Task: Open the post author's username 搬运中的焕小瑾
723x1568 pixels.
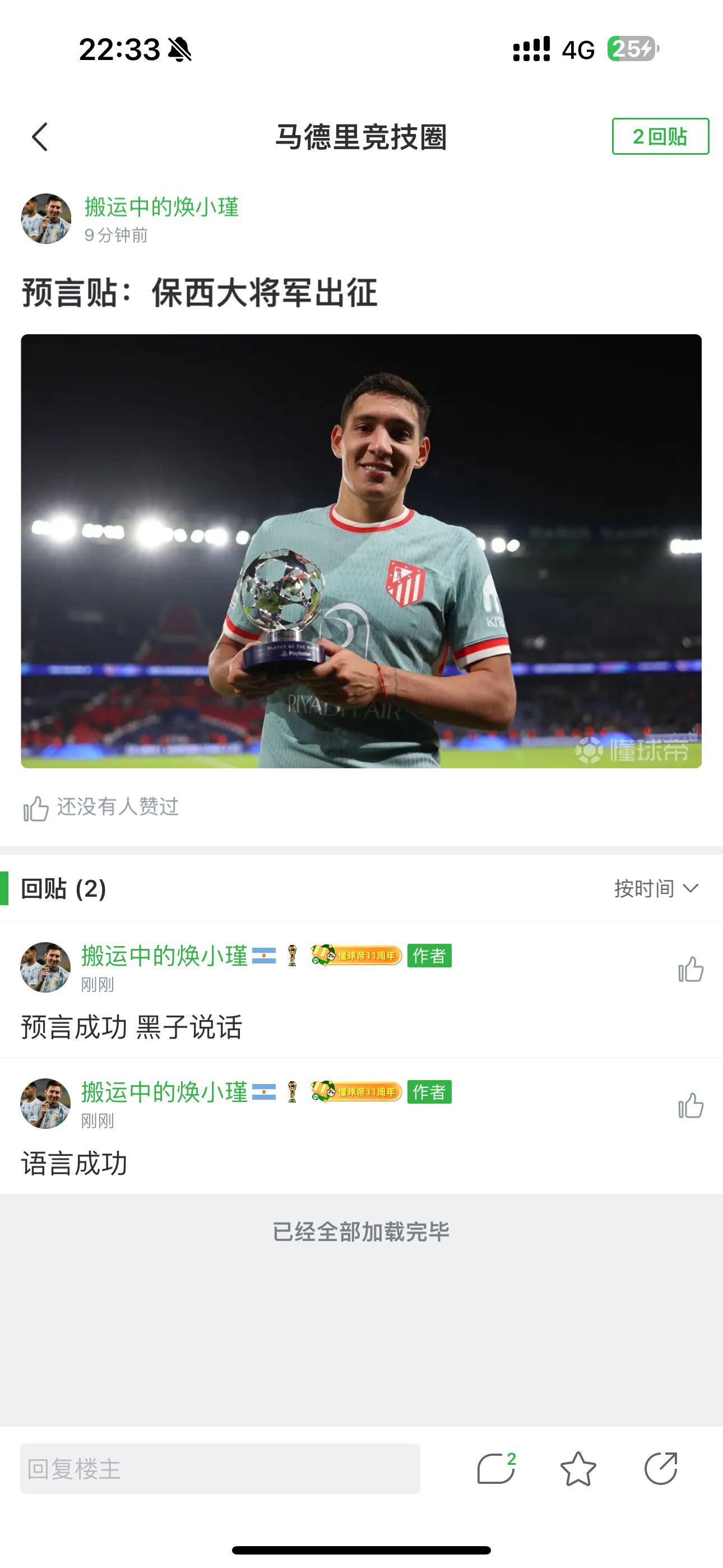Action: click(x=161, y=207)
